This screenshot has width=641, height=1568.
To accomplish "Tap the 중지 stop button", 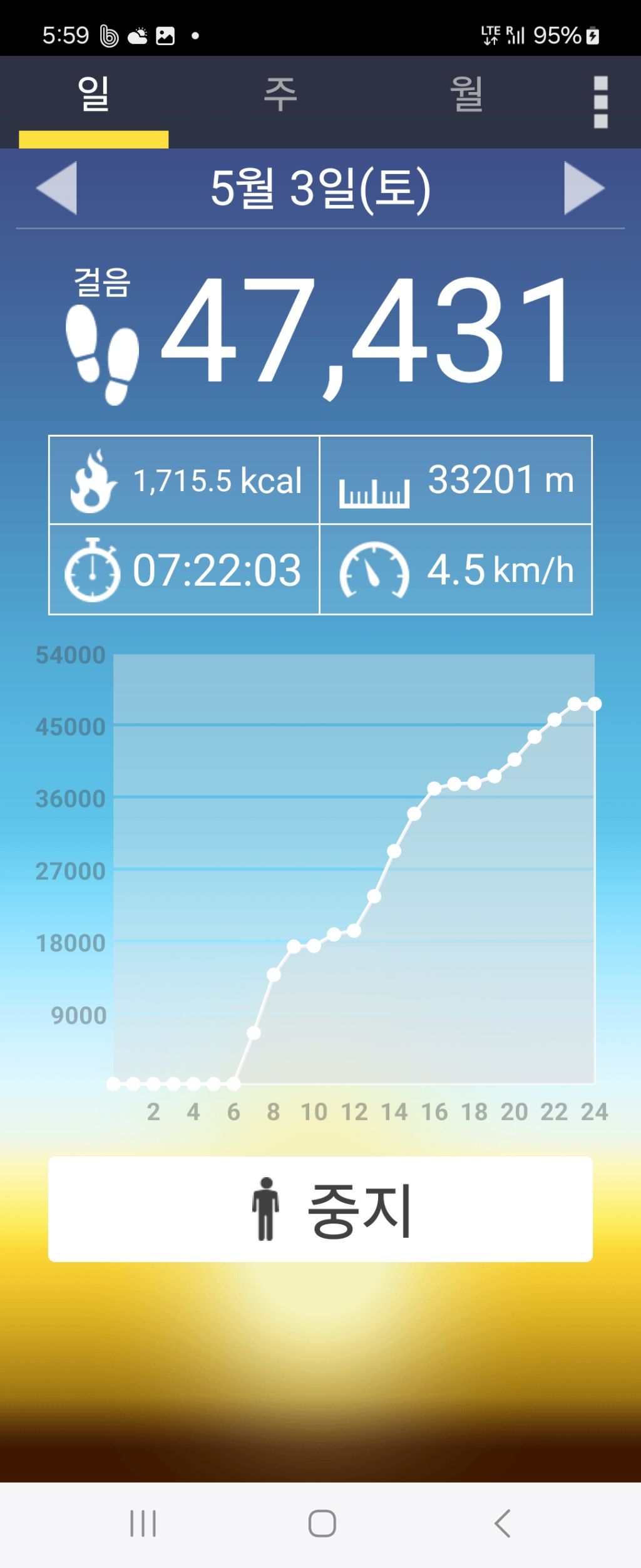I will click(x=320, y=1209).
